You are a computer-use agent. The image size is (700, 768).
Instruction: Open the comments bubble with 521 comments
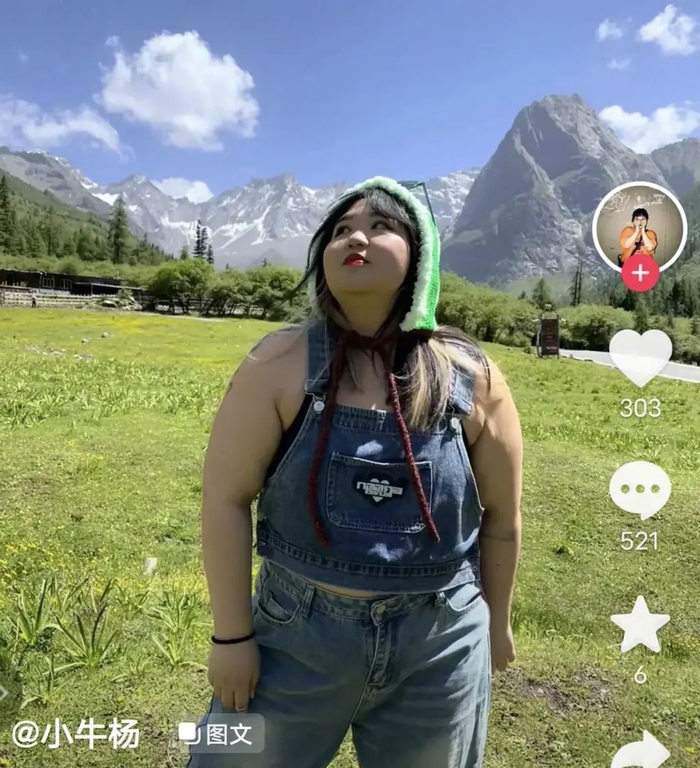(x=640, y=490)
